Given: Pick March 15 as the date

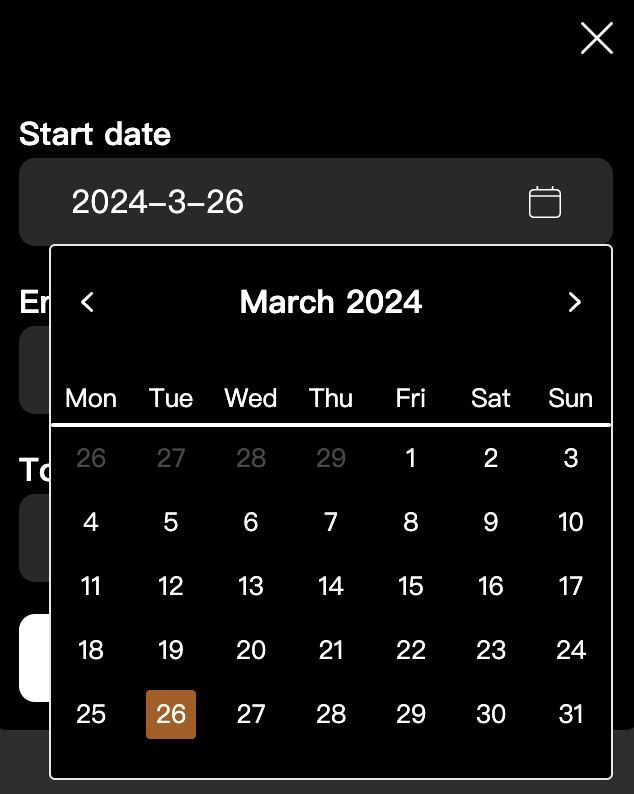Looking at the screenshot, I should tap(411, 586).
